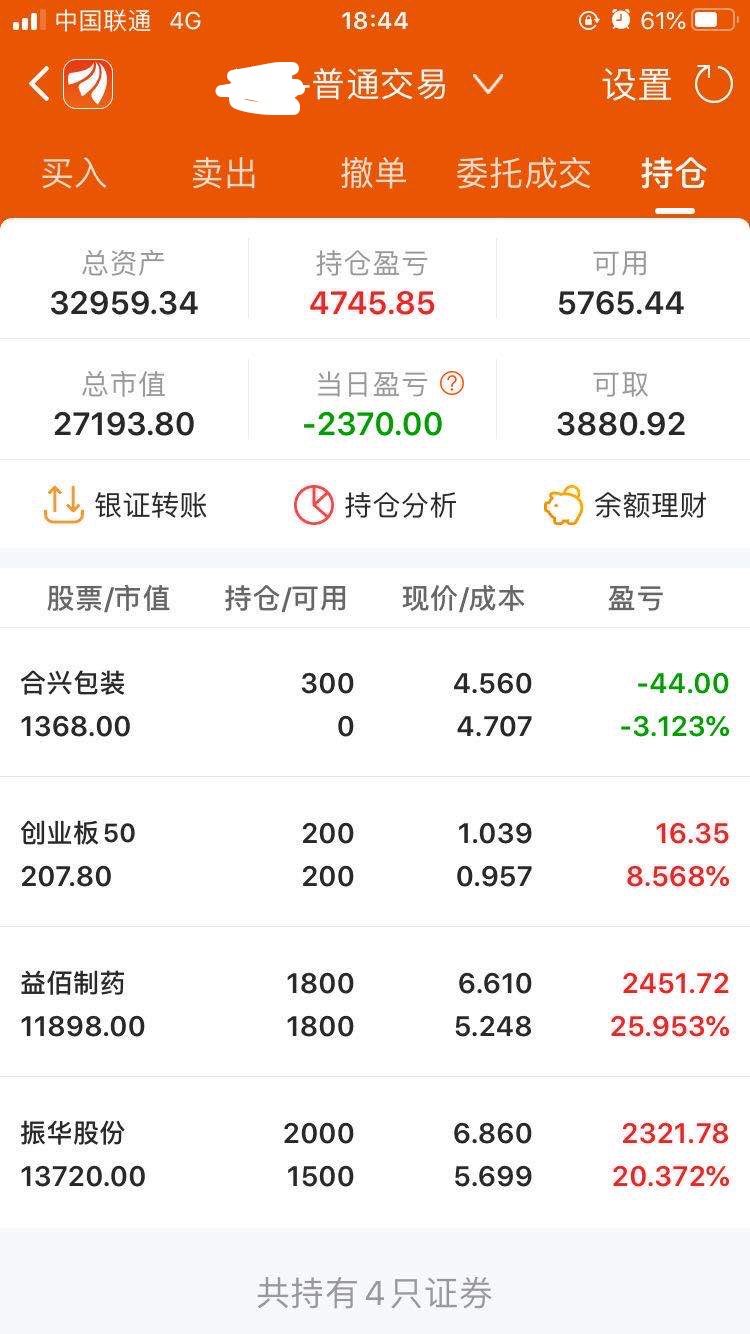Open 设置 settings
Viewport: 750px width, 1334px height.
point(637,86)
